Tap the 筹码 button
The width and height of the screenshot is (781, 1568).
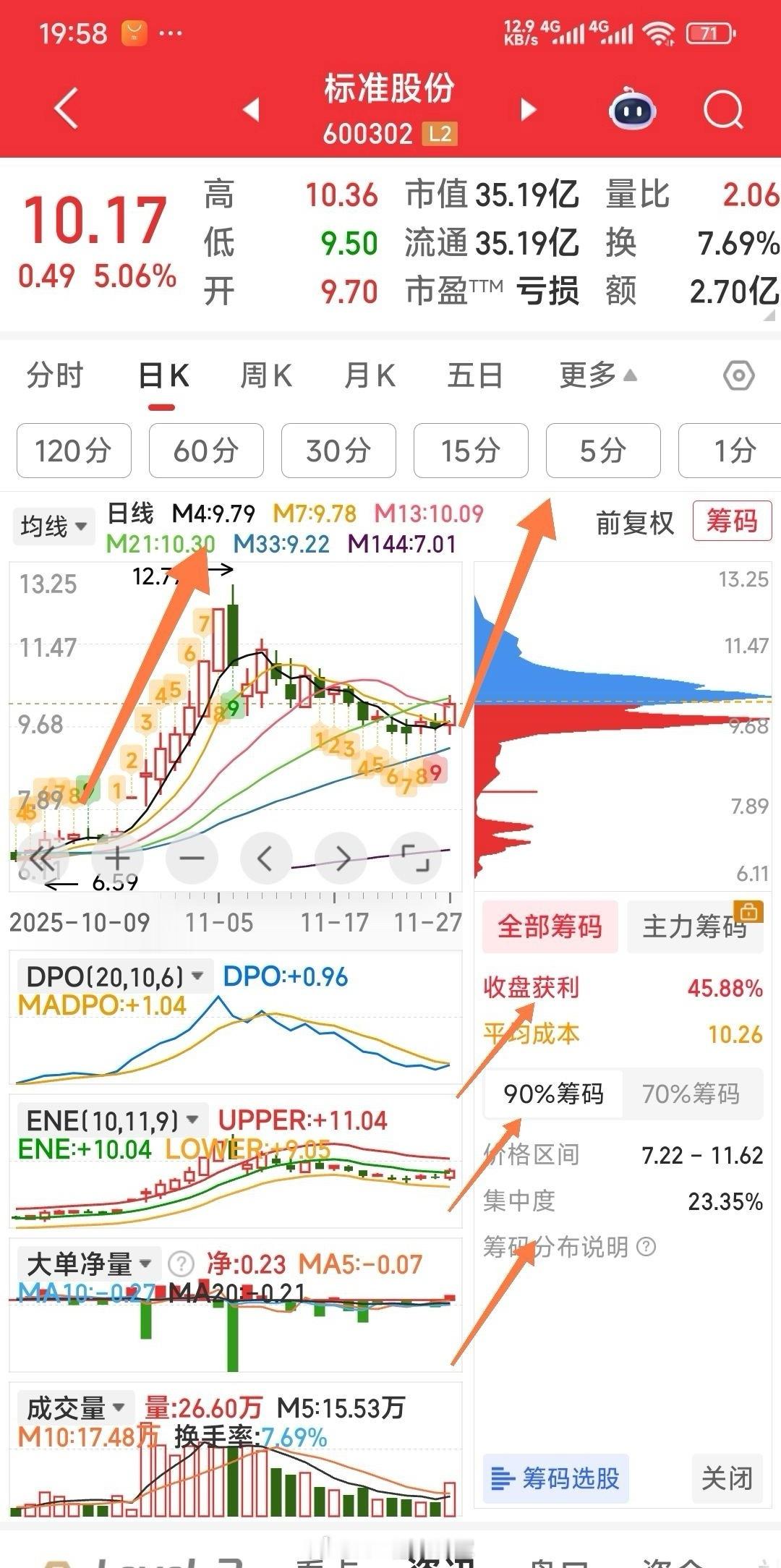pyautogui.click(x=731, y=521)
